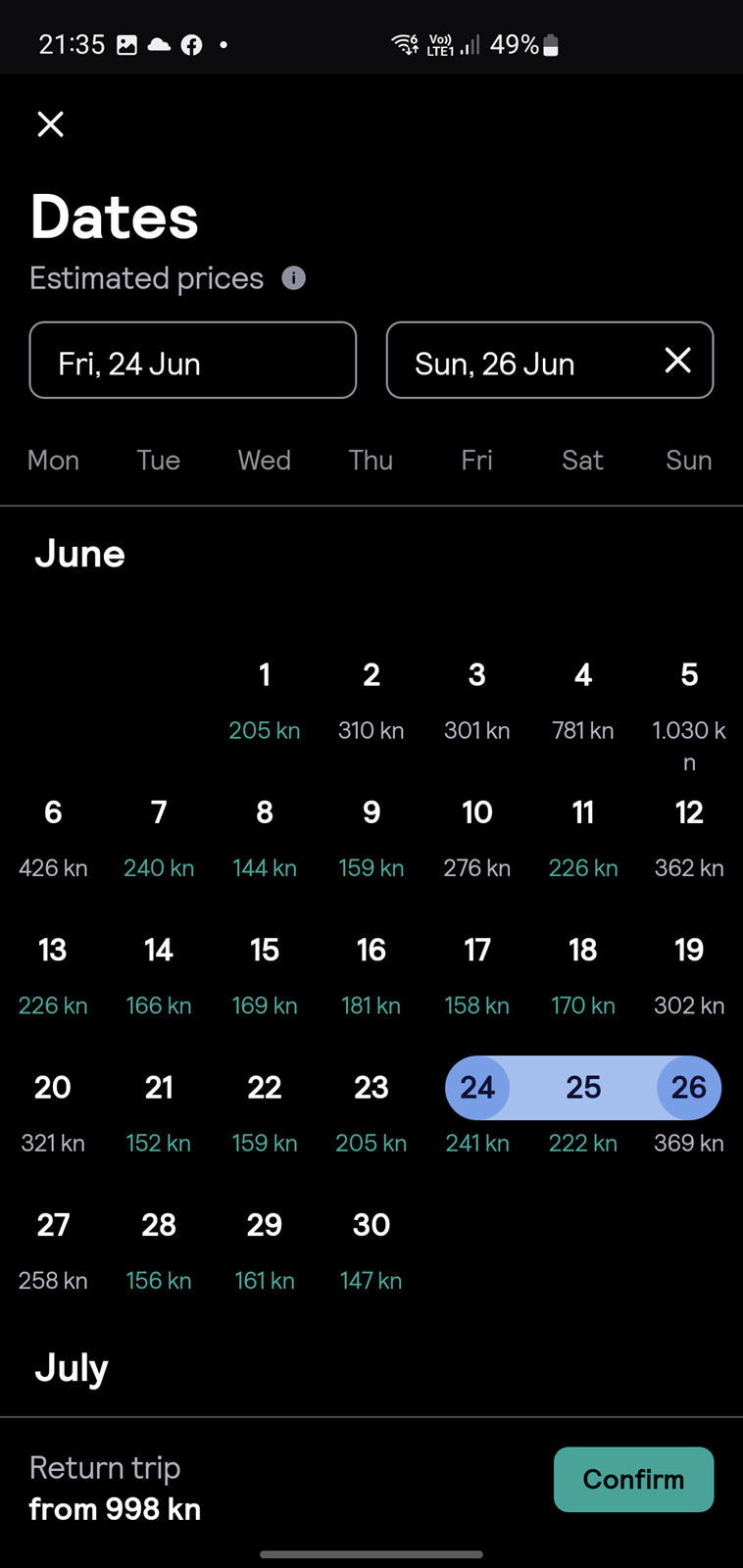The image size is (743, 1568).
Task: Close the Dates screen
Action: pos(50,124)
